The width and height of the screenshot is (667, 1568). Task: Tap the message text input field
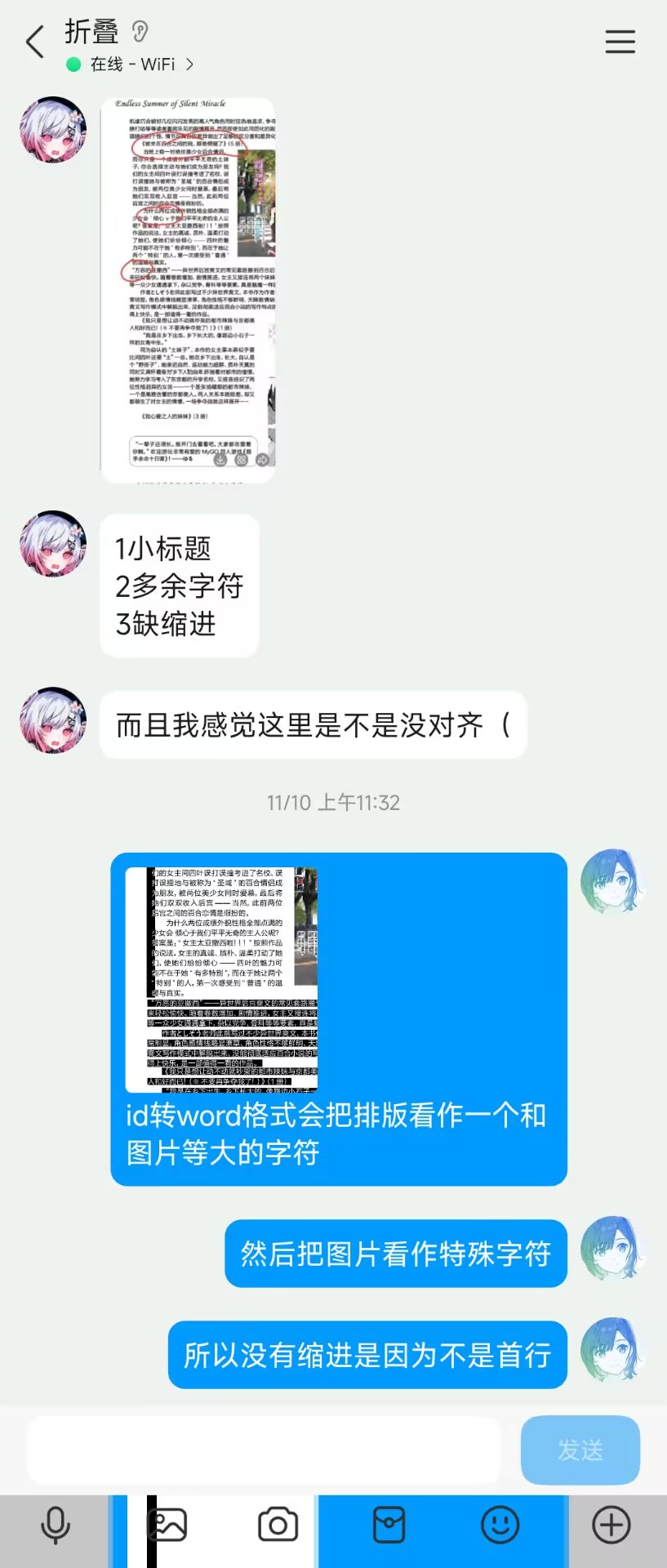[263, 1450]
